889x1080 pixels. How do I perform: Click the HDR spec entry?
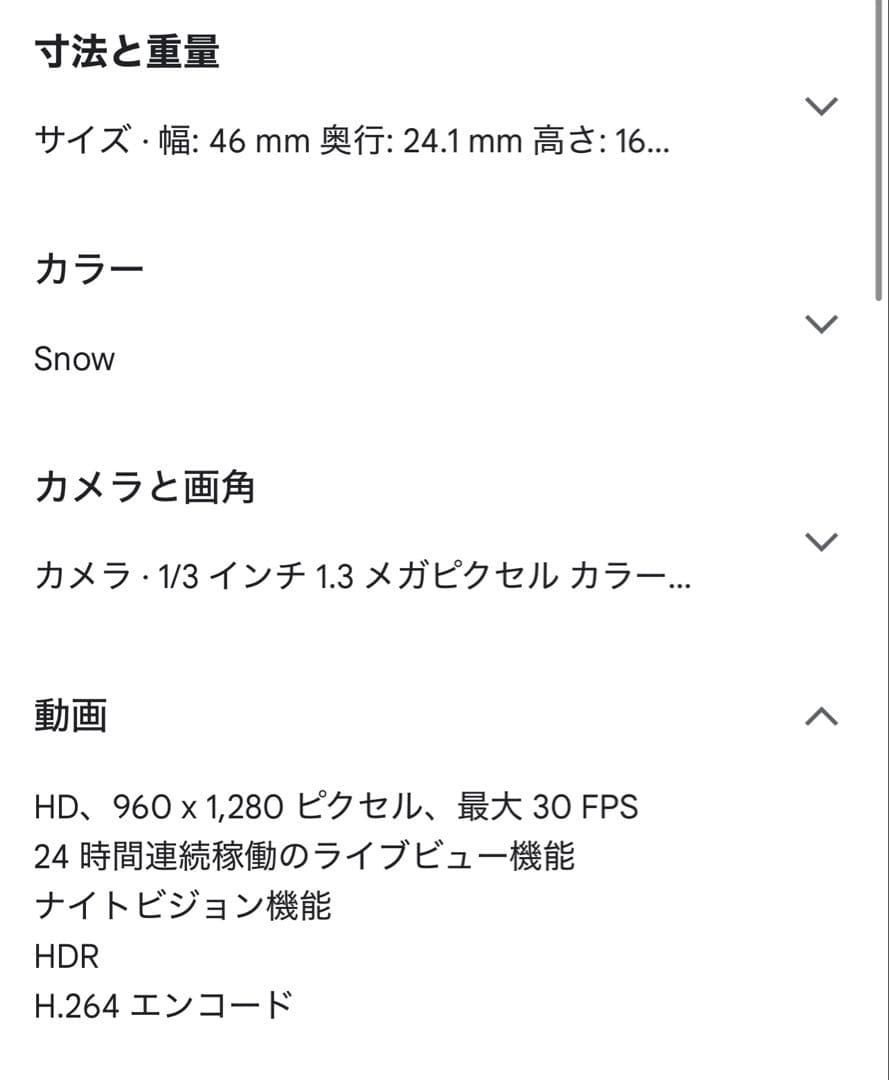pyautogui.click(x=66, y=957)
